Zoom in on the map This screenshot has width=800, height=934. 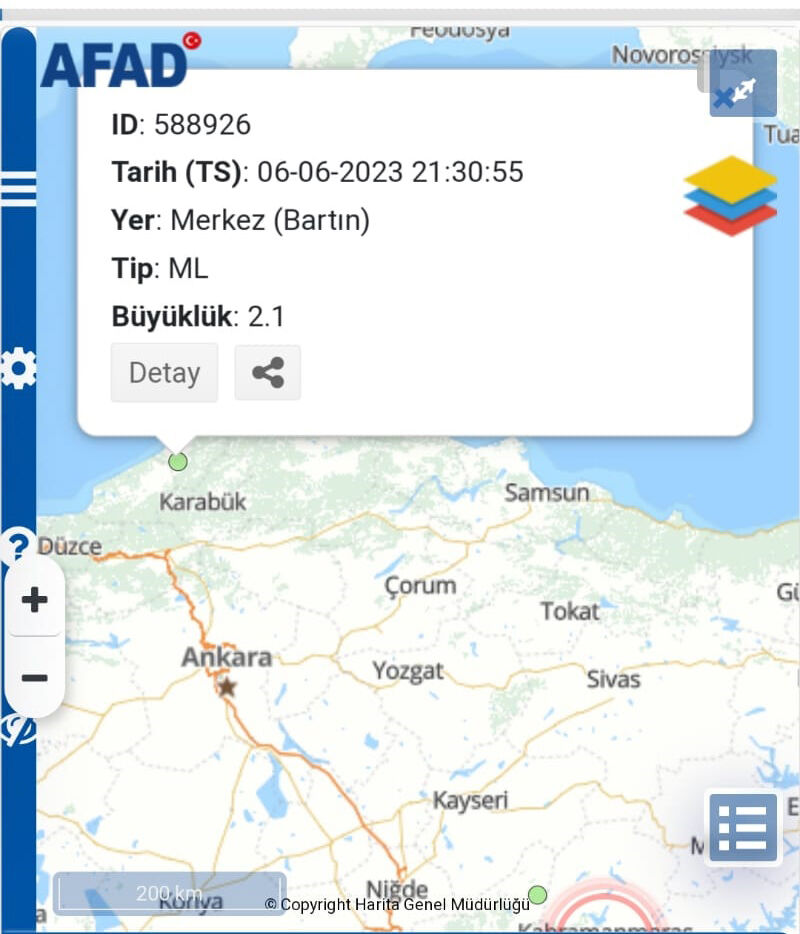34,600
